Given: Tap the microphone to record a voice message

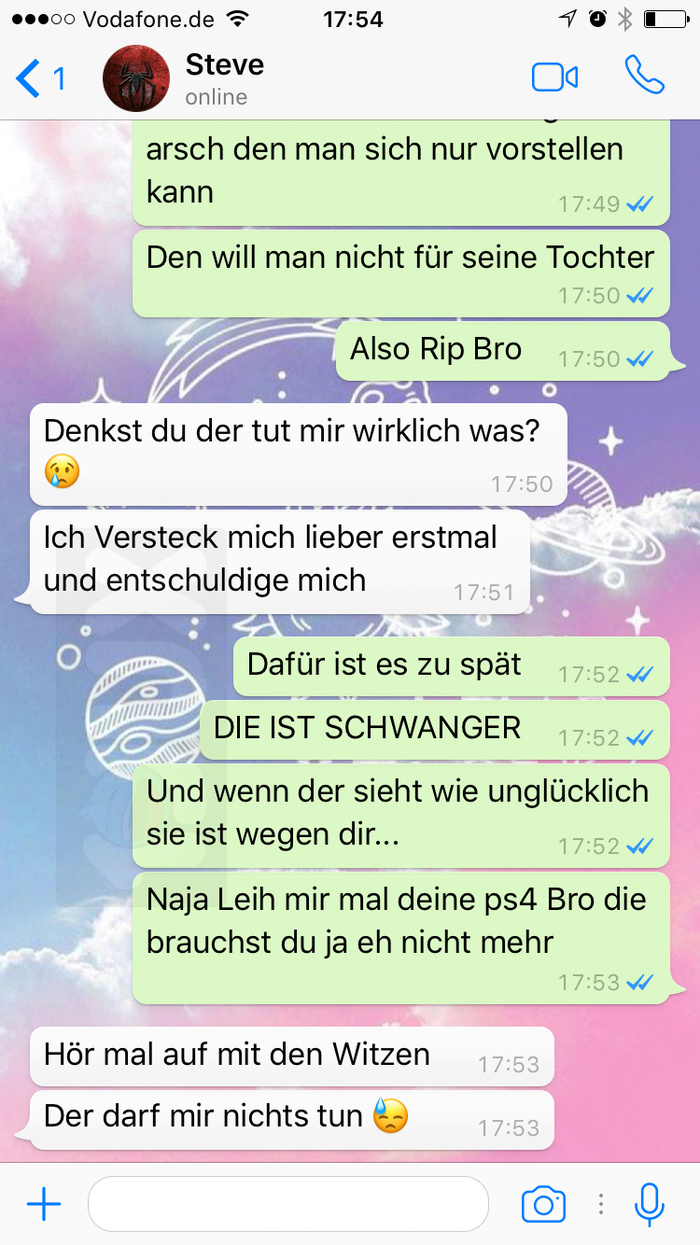Looking at the screenshot, I should click(x=650, y=1204).
